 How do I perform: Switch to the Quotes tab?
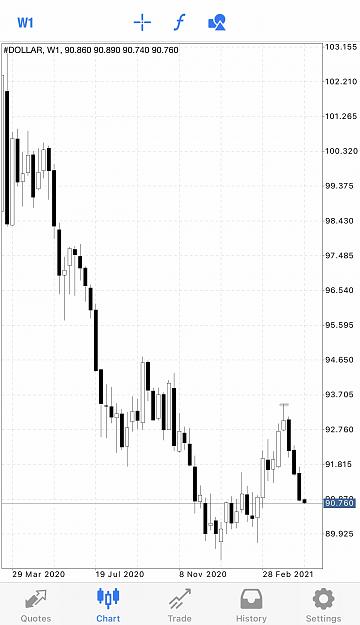36,605
